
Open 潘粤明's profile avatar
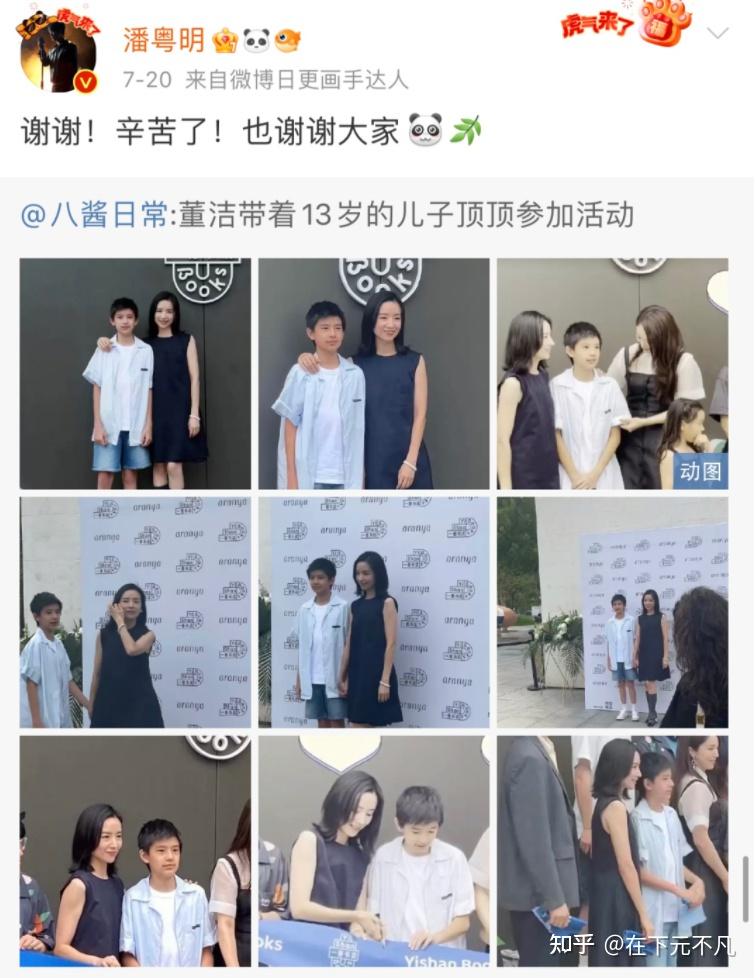(x=57, y=53)
